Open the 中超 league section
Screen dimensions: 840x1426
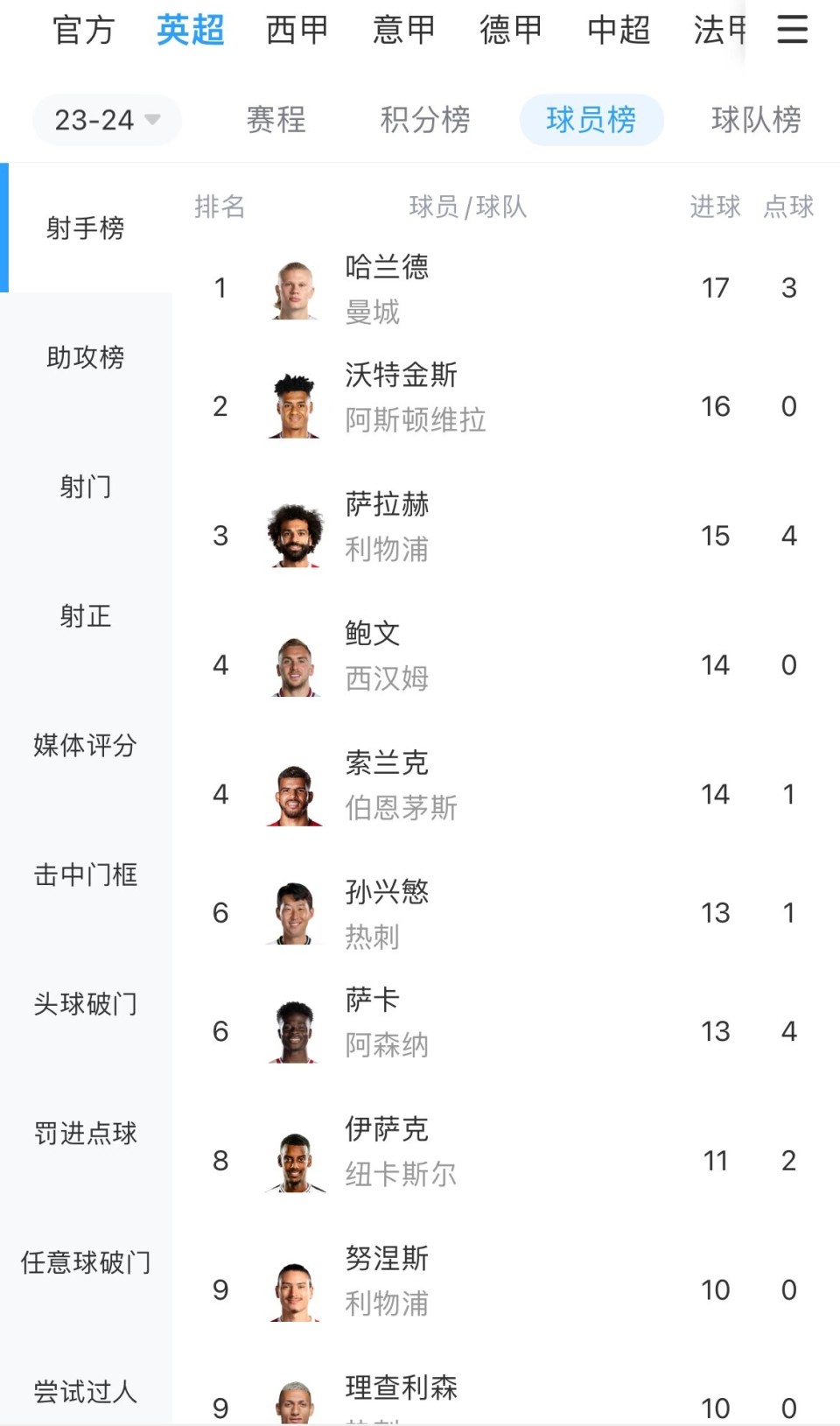pyautogui.click(x=618, y=29)
